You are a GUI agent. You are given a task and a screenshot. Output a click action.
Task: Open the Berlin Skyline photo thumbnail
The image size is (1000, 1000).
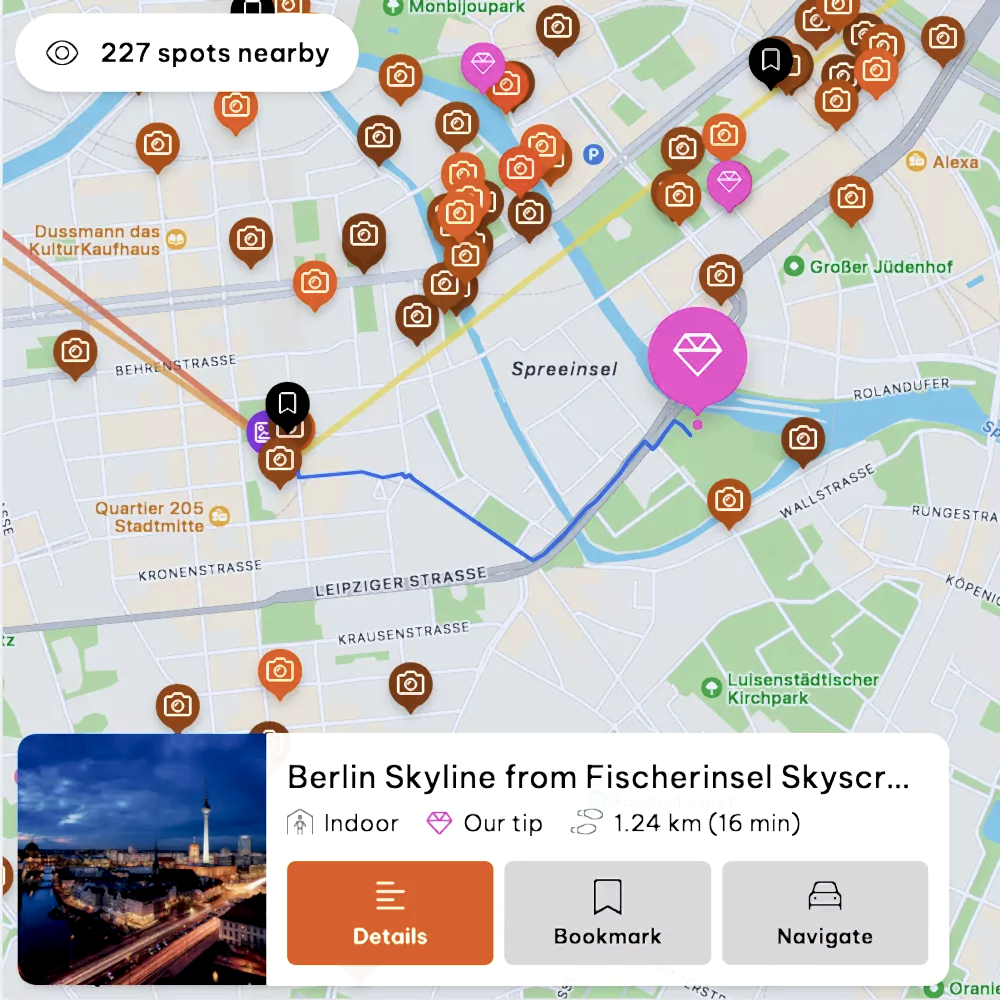[x=142, y=858]
